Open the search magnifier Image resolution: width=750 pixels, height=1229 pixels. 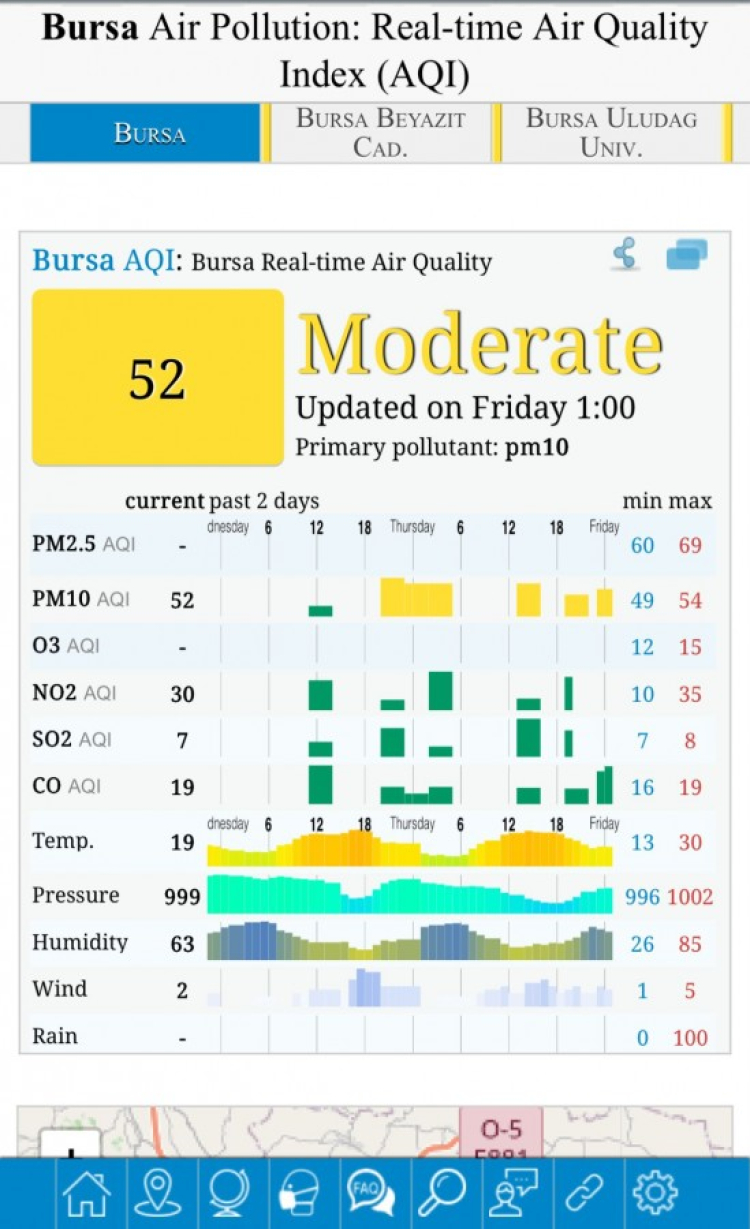click(441, 1192)
